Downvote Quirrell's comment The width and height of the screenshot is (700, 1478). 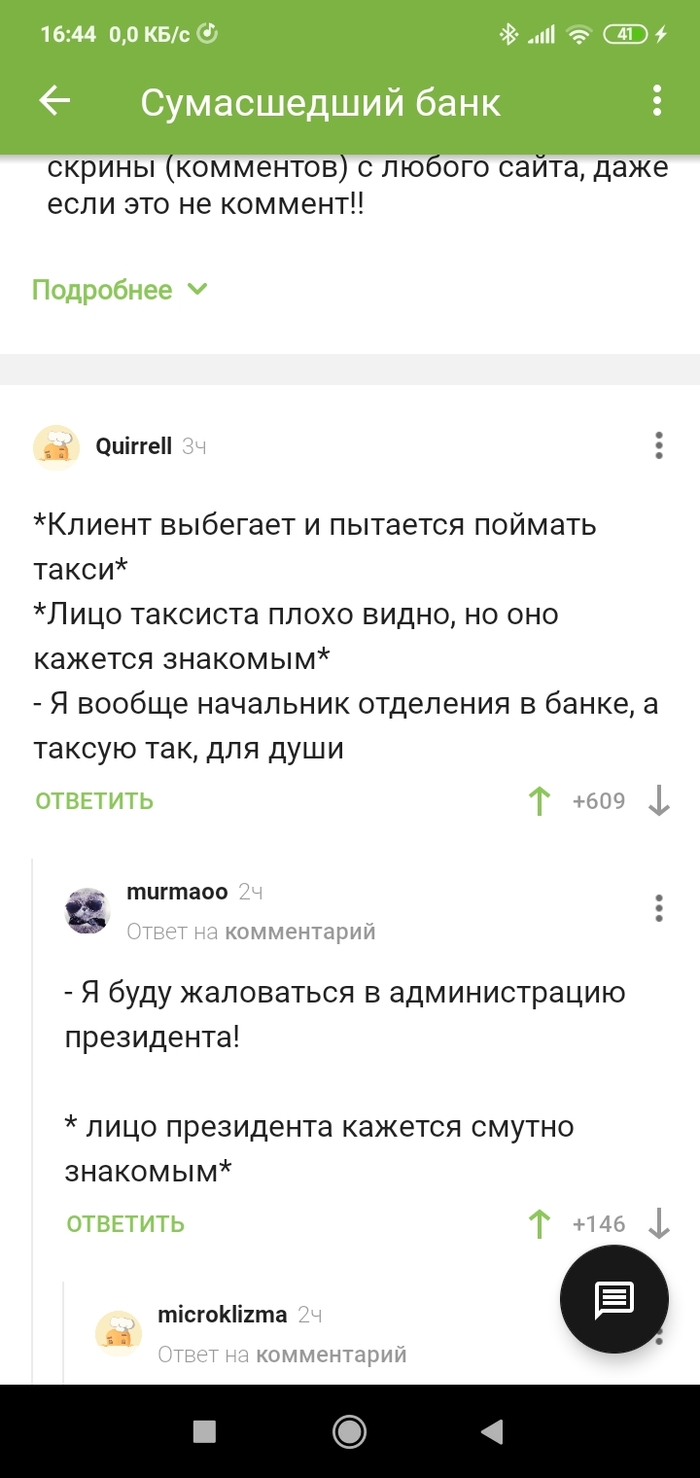659,801
